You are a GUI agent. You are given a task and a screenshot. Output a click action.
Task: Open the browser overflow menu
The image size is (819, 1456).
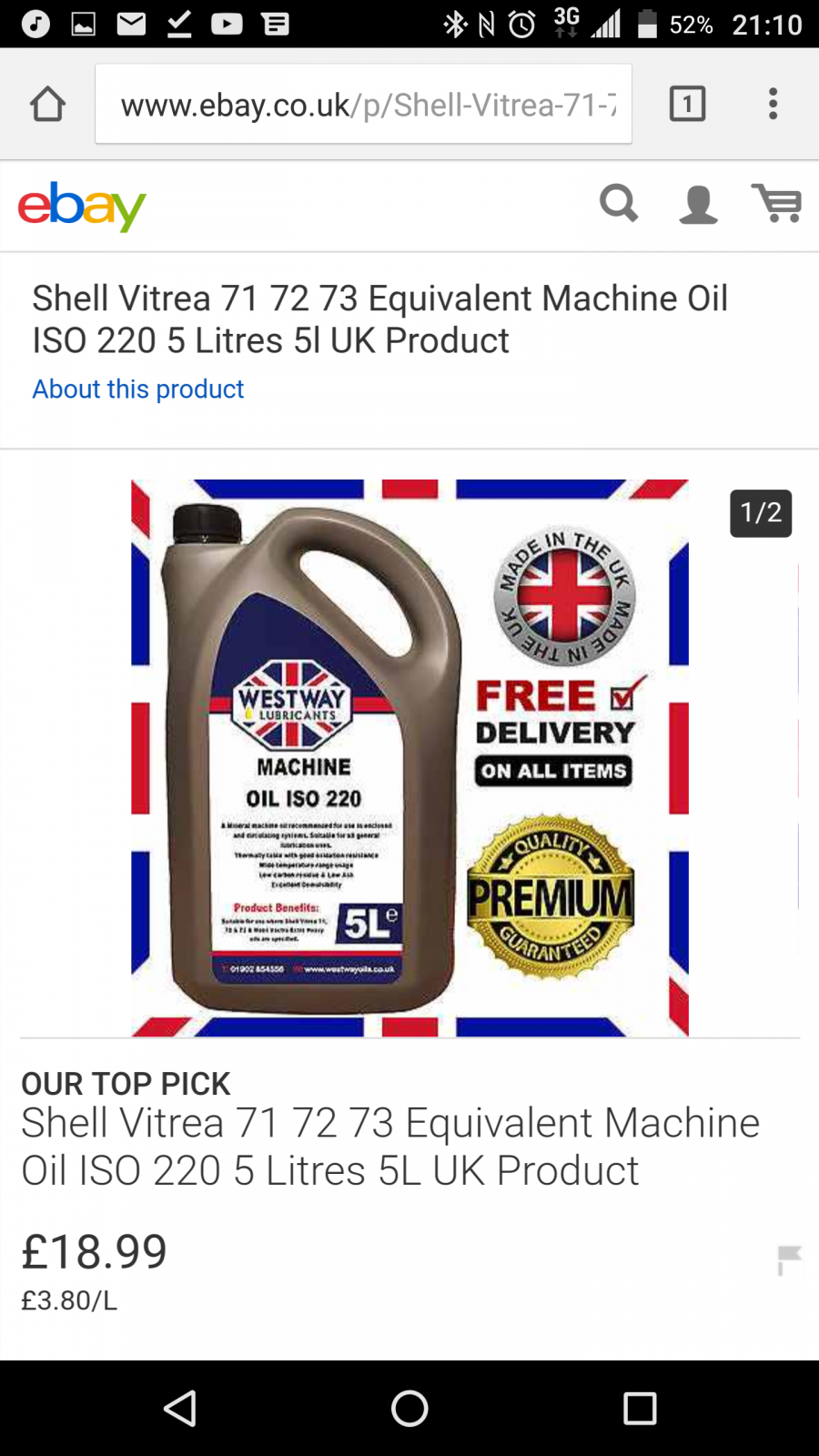pyautogui.click(x=773, y=104)
